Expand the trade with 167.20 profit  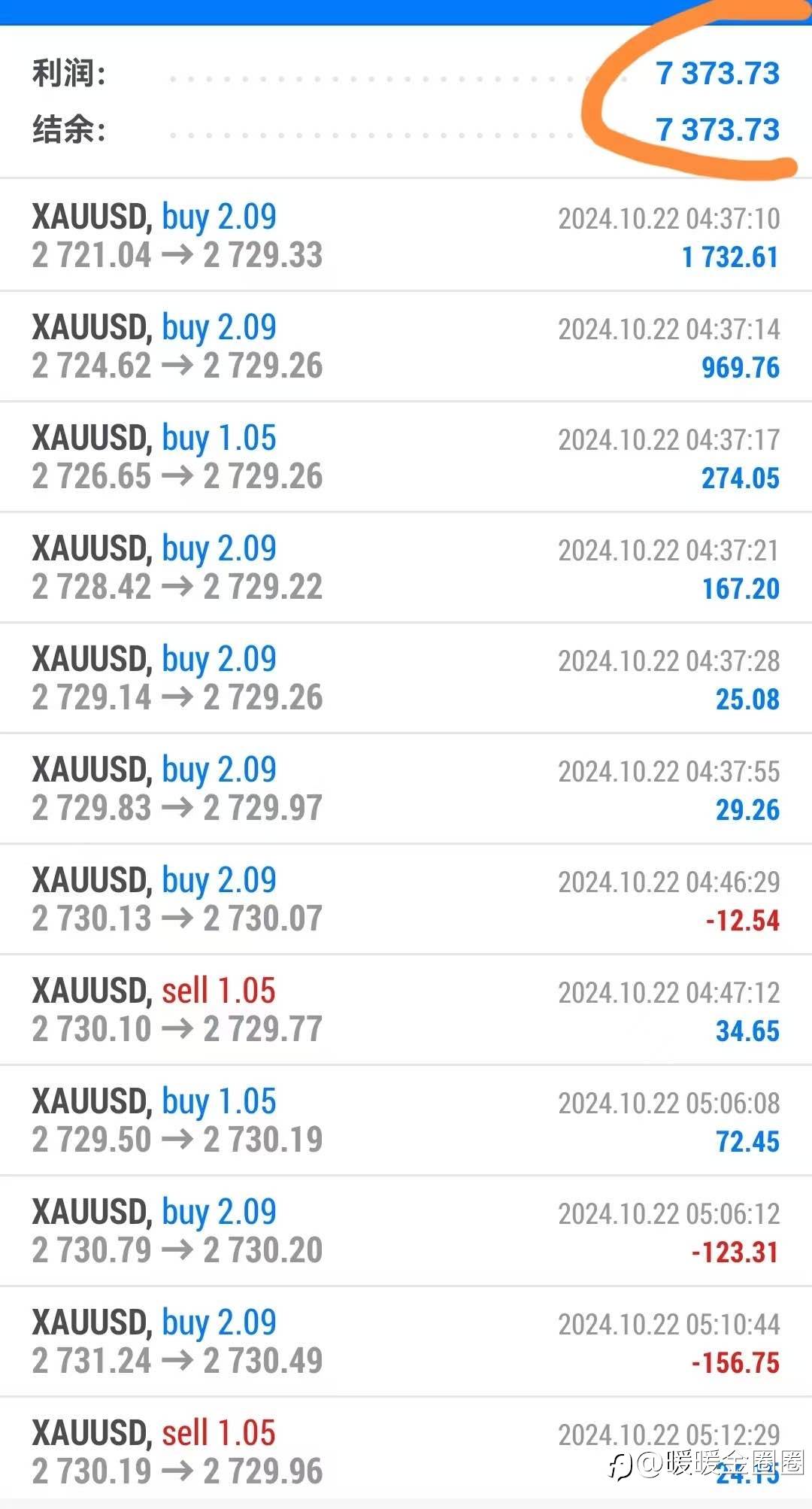coord(406,567)
